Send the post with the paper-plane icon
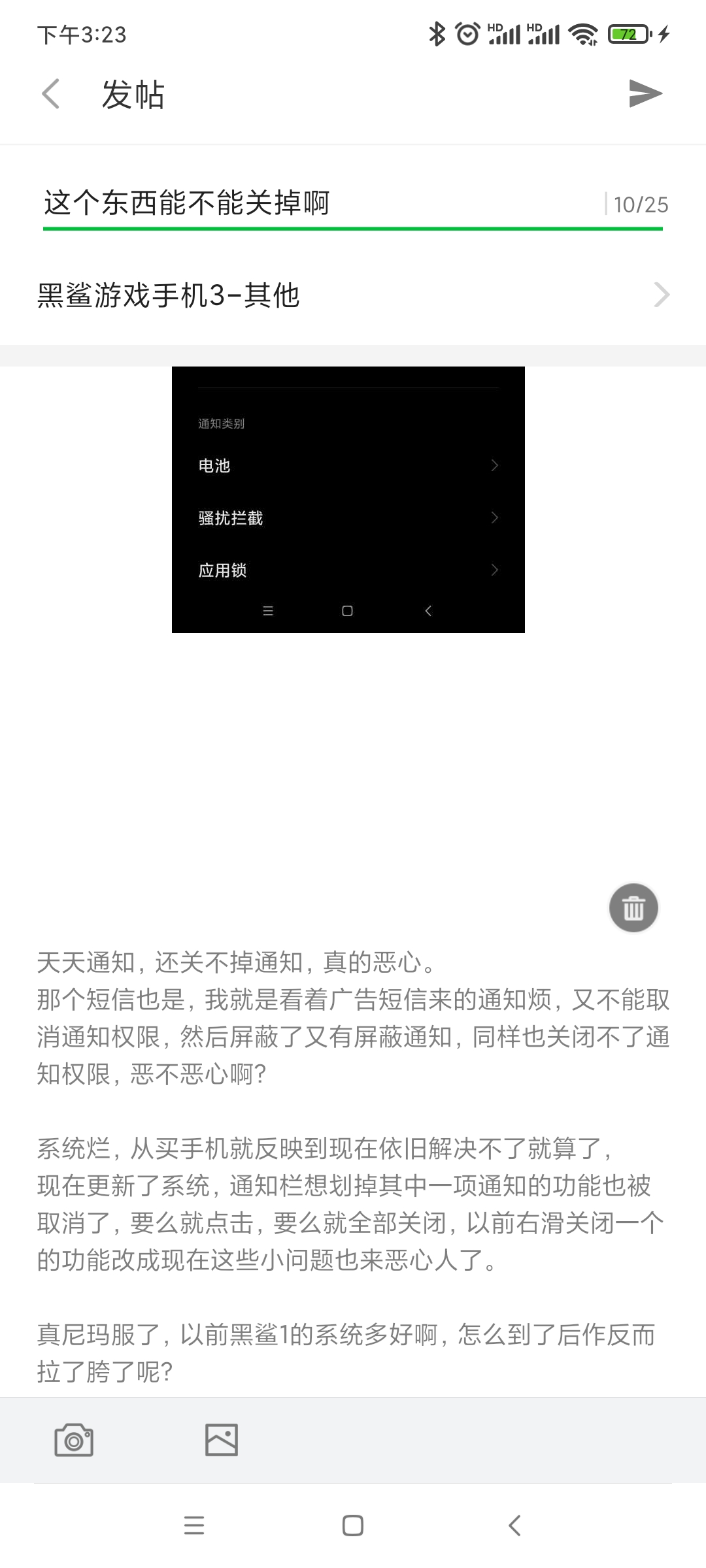Viewport: 706px width, 1568px height. (x=645, y=93)
